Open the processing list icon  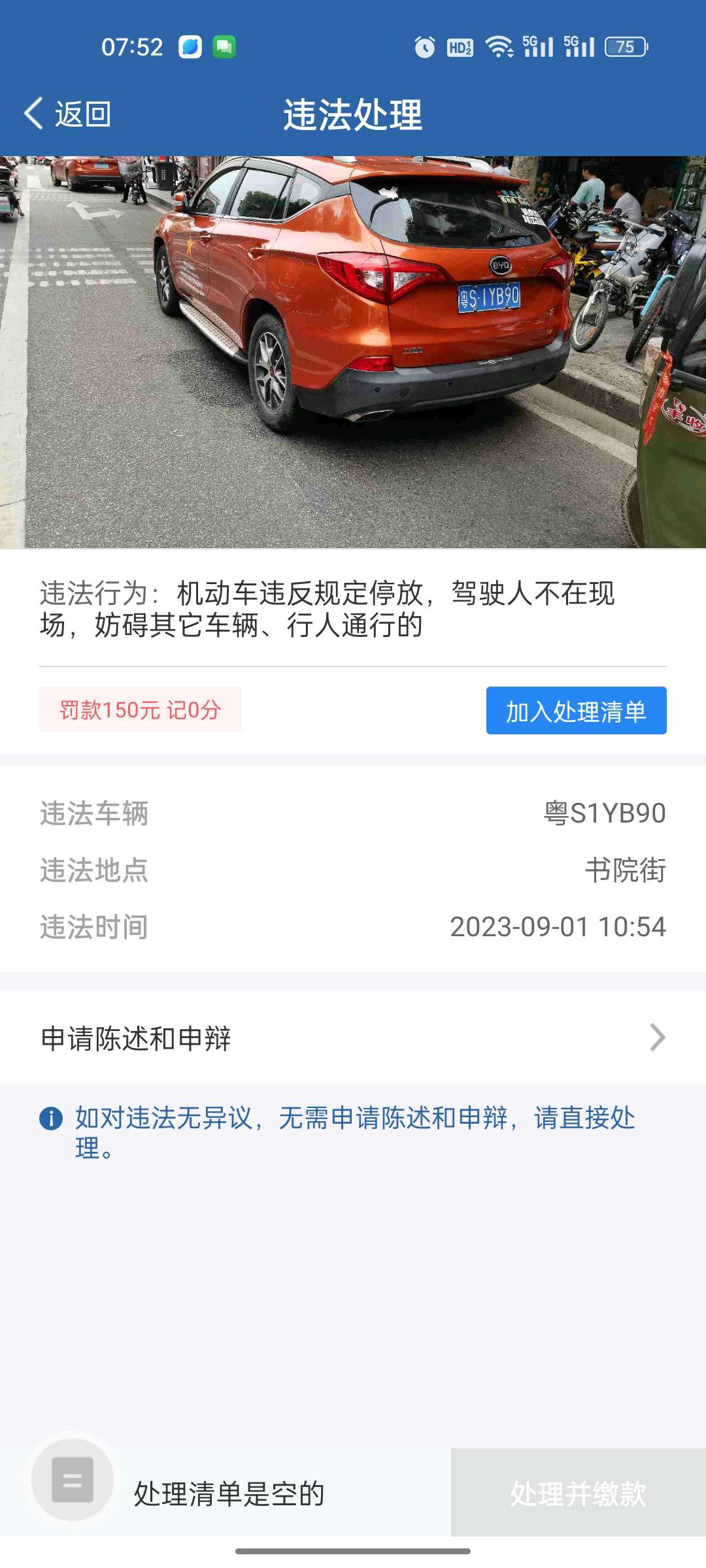tap(73, 1480)
